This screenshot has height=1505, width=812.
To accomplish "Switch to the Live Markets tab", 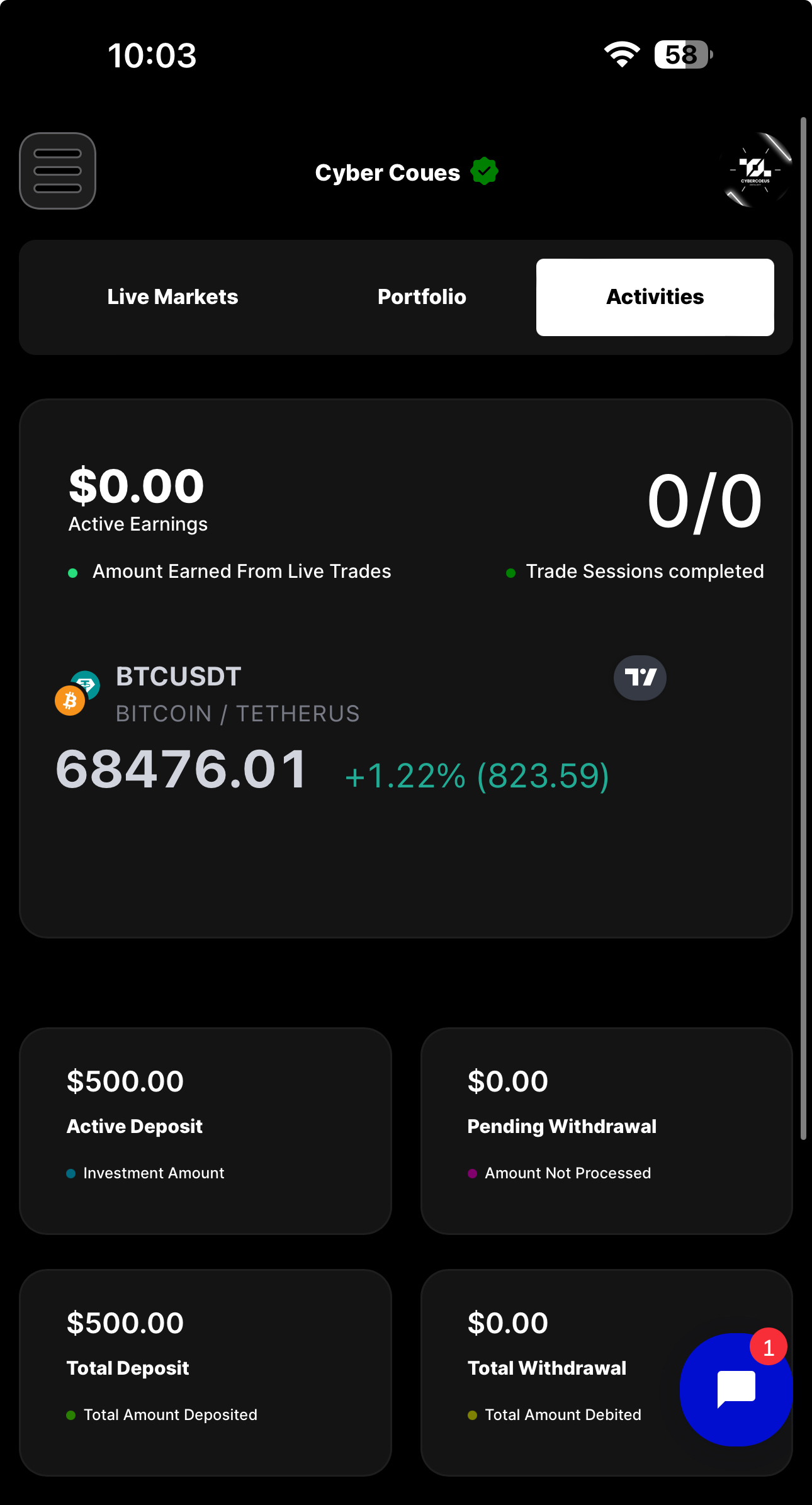I will (x=172, y=297).
